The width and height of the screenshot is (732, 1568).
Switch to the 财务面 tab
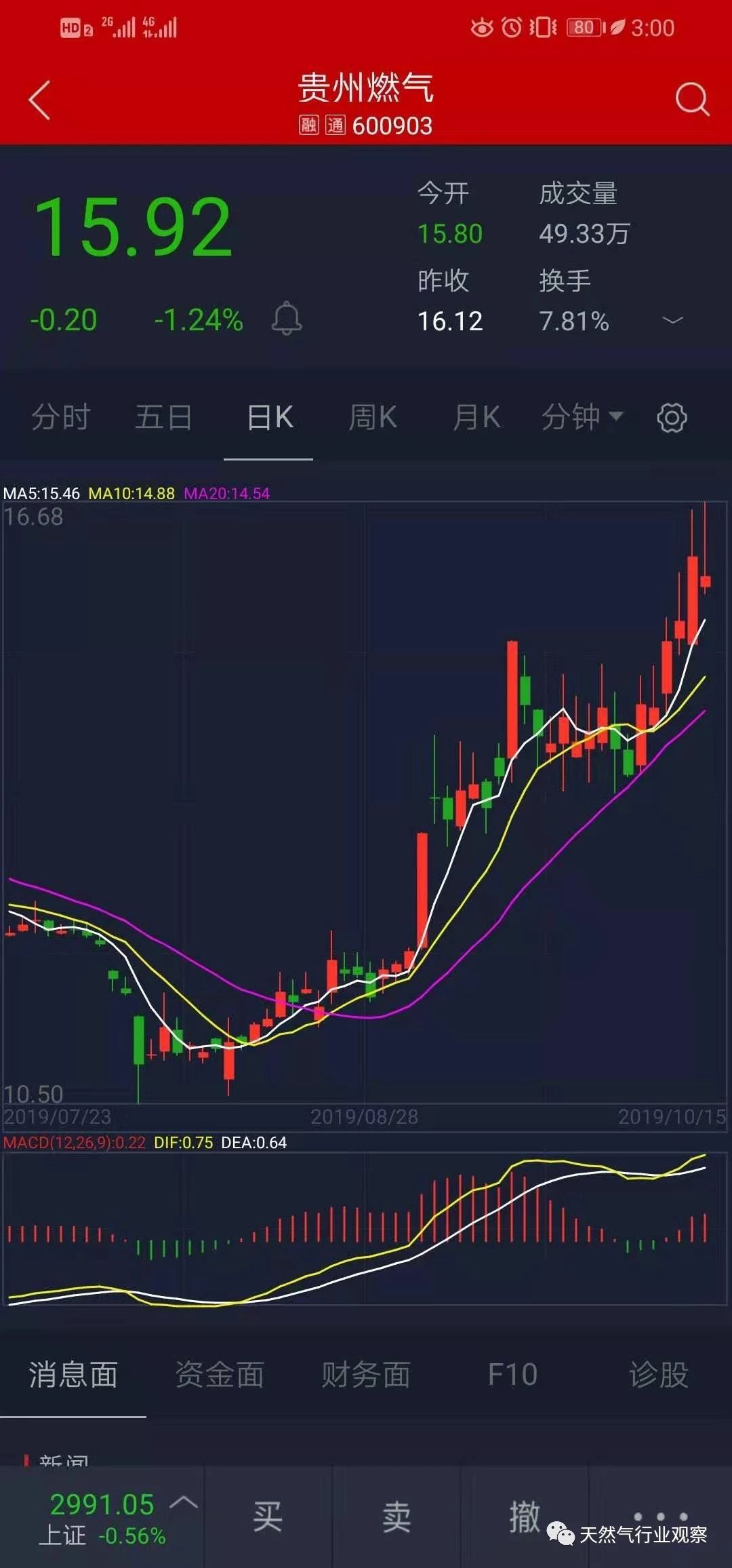coord(366,1375)
